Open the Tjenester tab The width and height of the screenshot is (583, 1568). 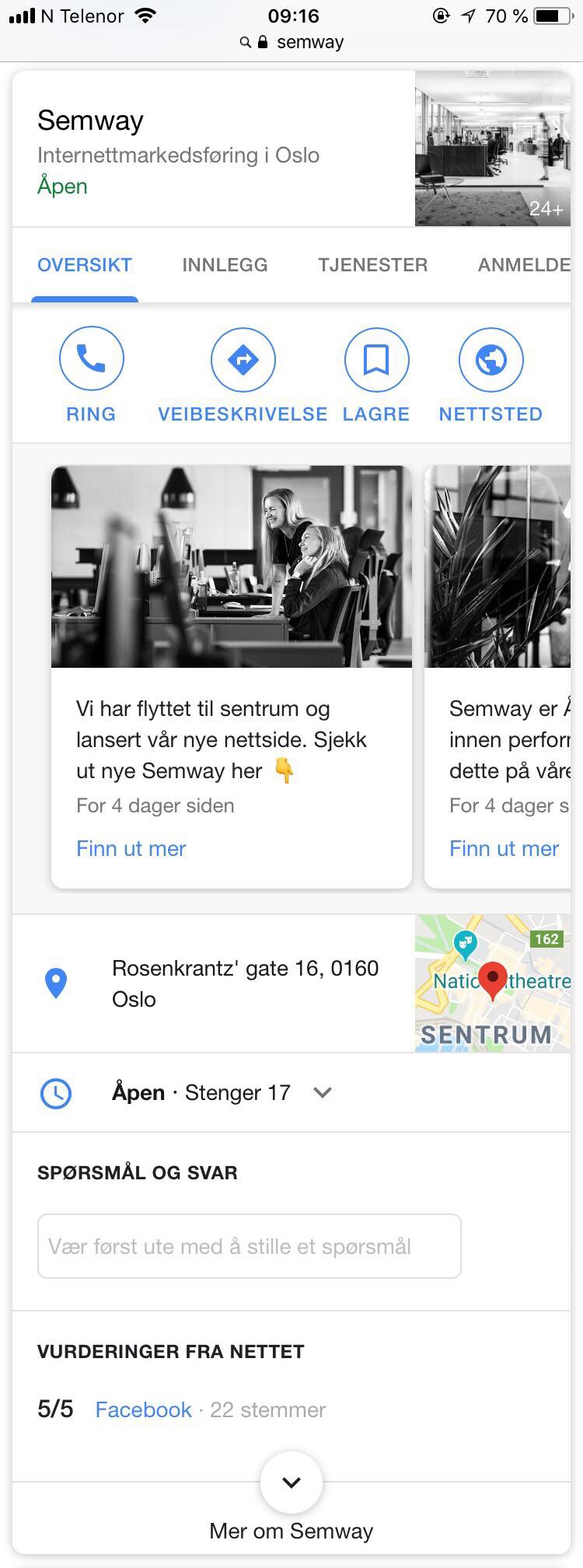tap(373, 265)
